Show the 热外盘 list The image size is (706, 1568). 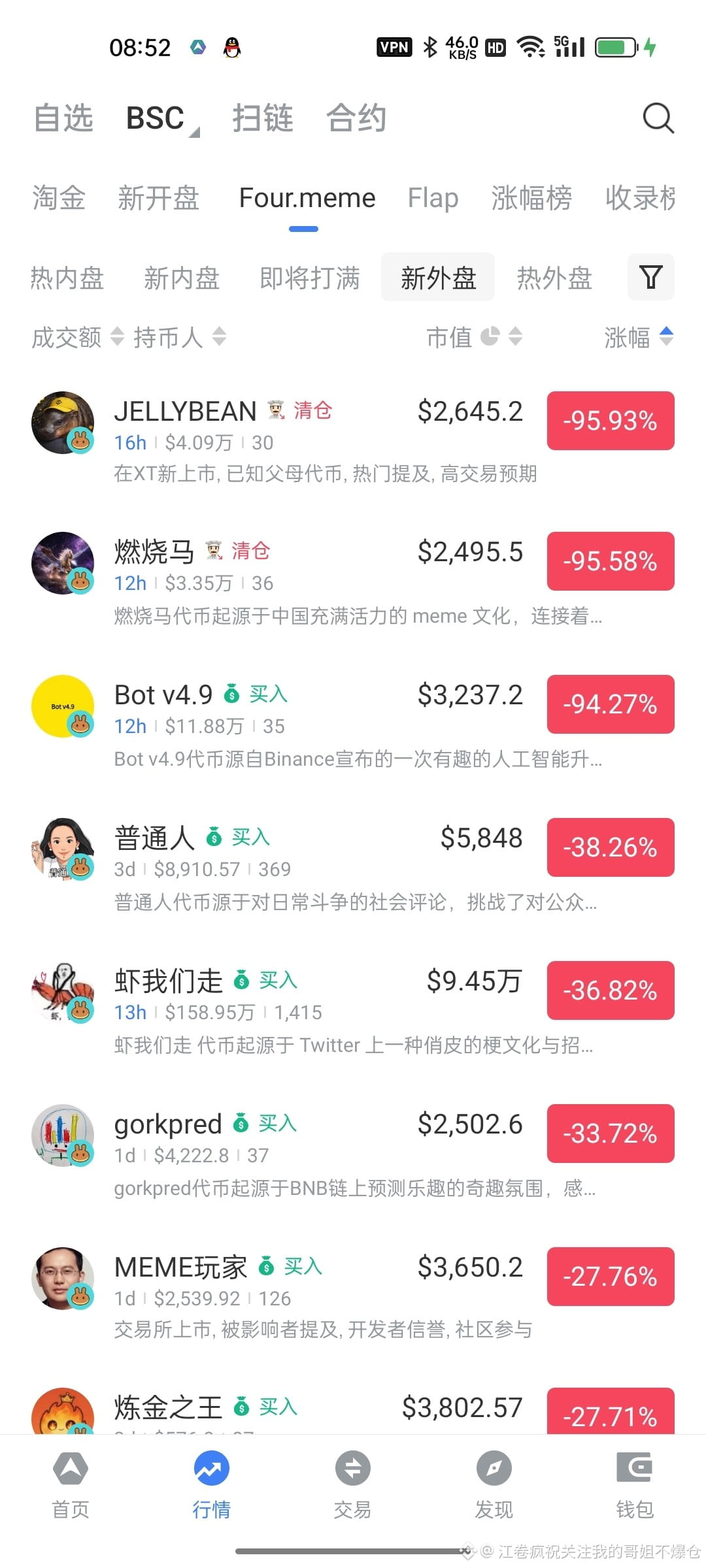click(x=554, y=278)
